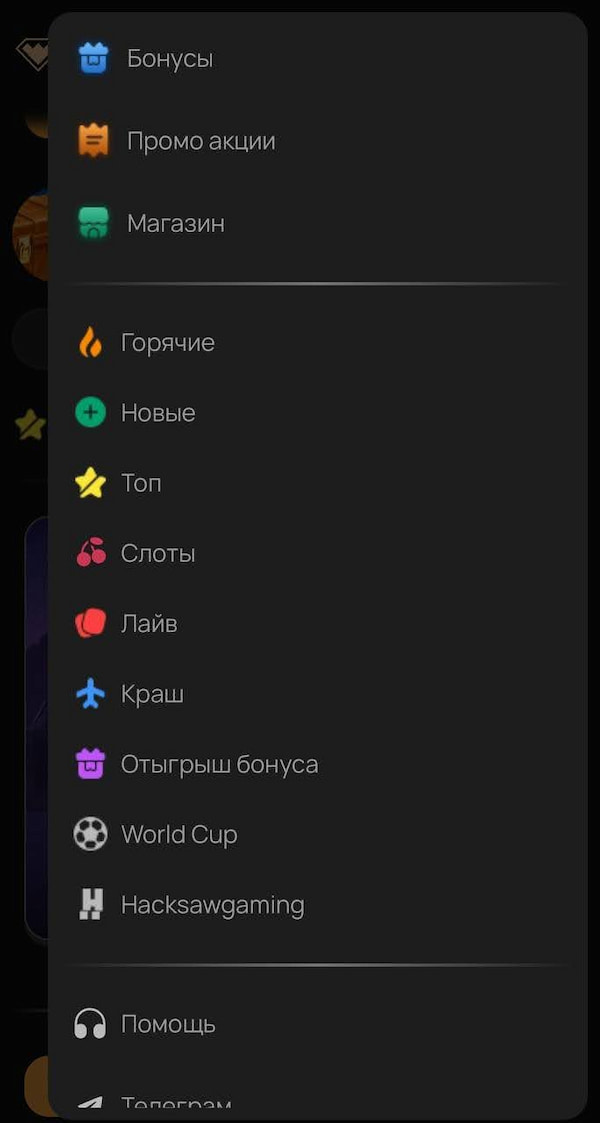The width and height of the screenshot is (600, 1123).
Task: Browse Новые games
Action: (318, 413)
